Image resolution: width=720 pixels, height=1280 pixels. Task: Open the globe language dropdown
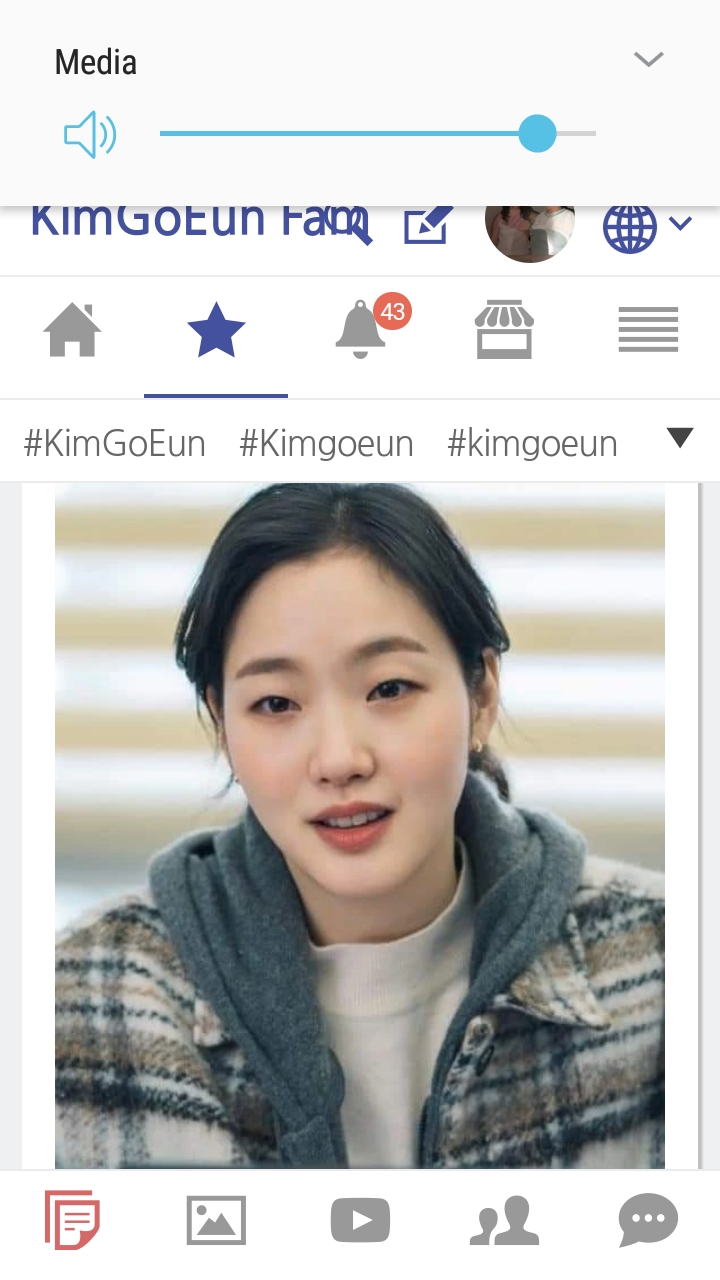646,227
